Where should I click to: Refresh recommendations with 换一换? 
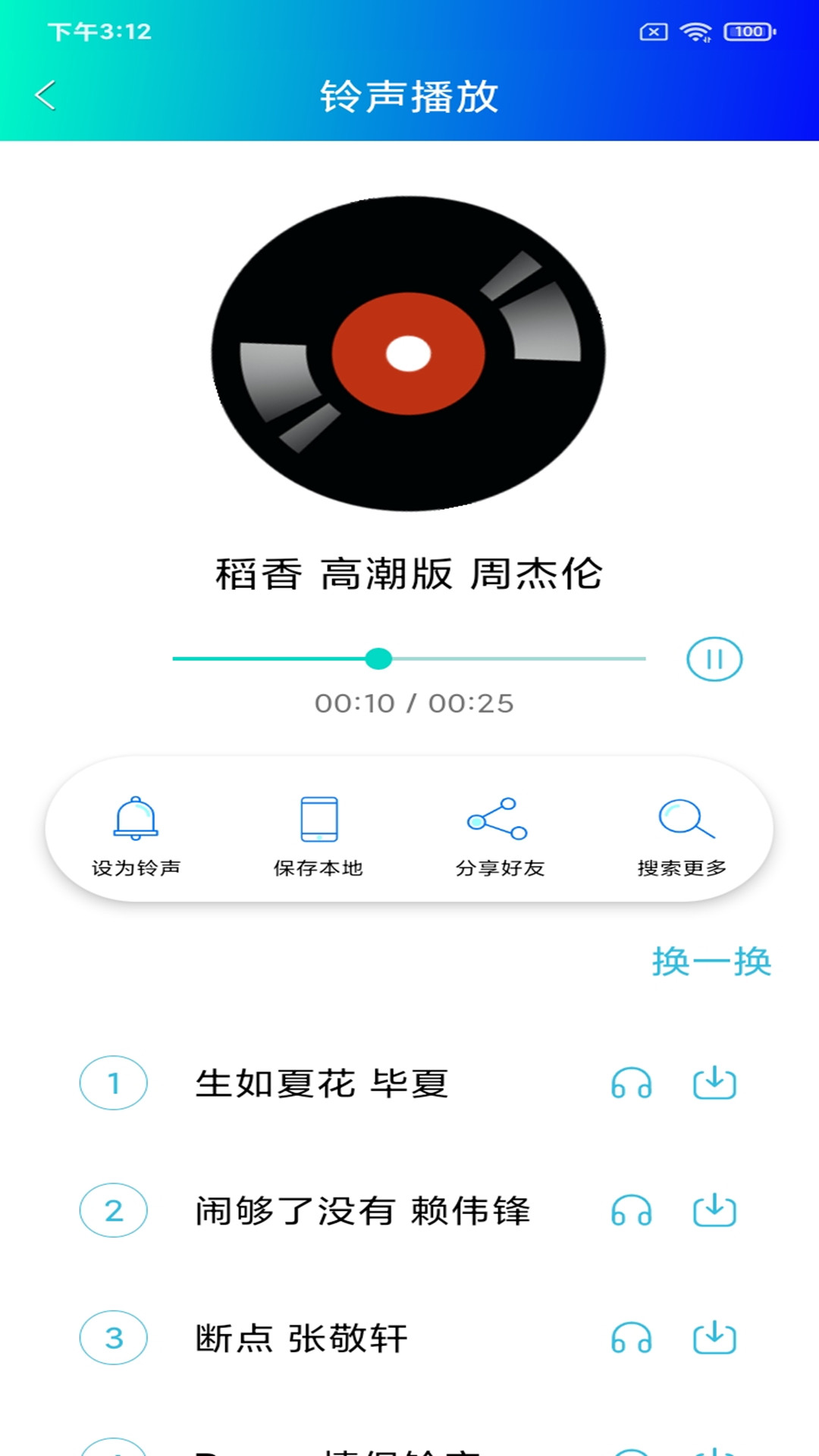pos(711,962)
